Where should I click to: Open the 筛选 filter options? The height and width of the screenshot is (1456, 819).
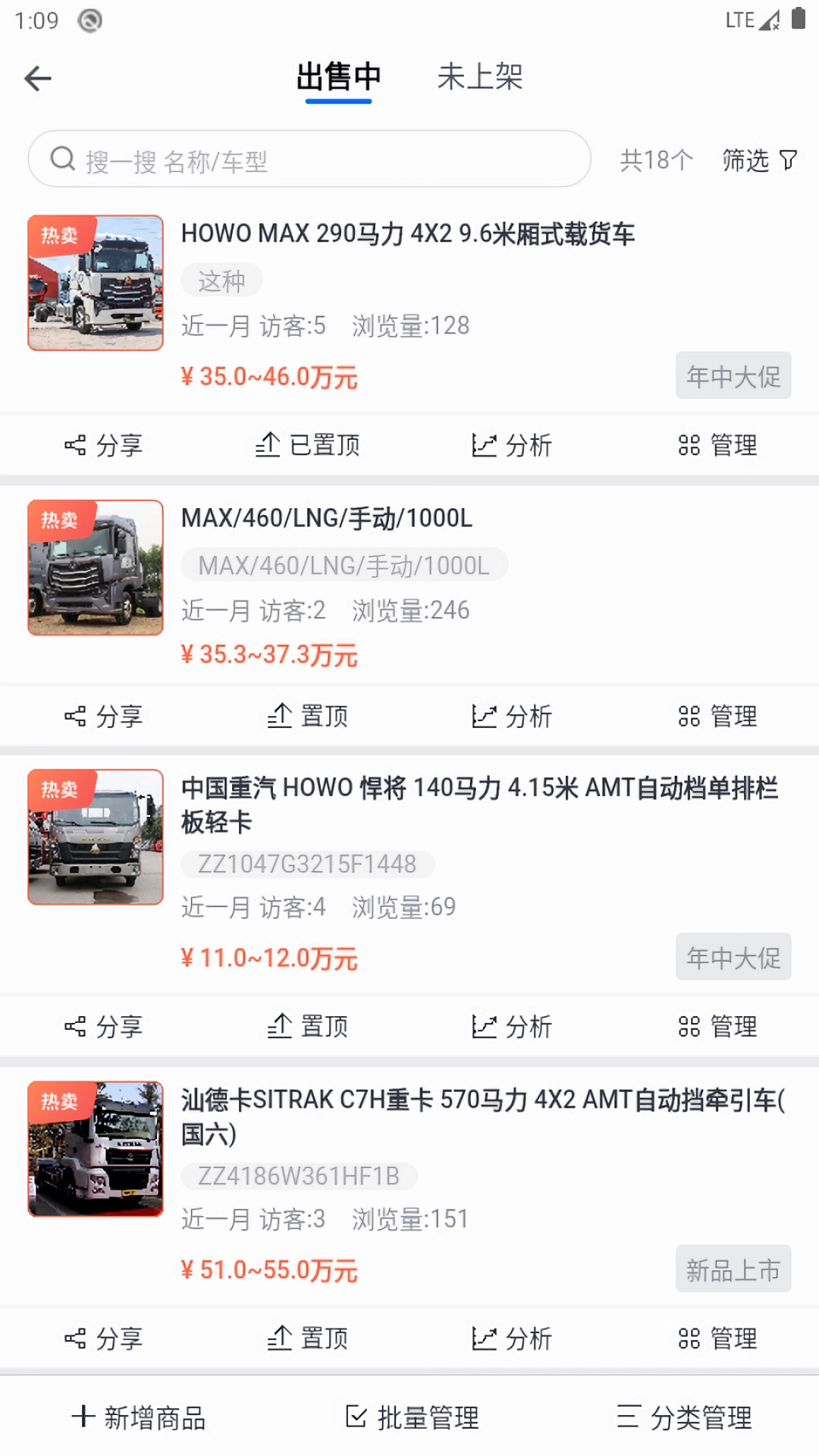[757, 160]
